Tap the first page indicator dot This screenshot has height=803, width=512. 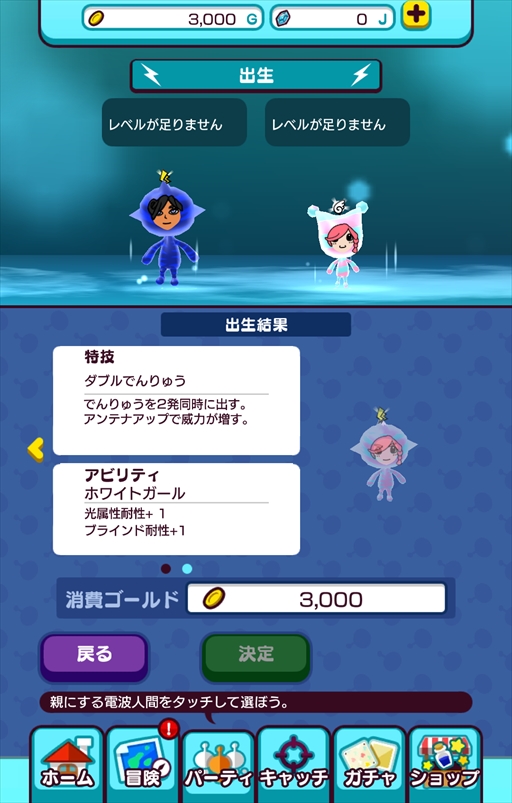[166, 568]
